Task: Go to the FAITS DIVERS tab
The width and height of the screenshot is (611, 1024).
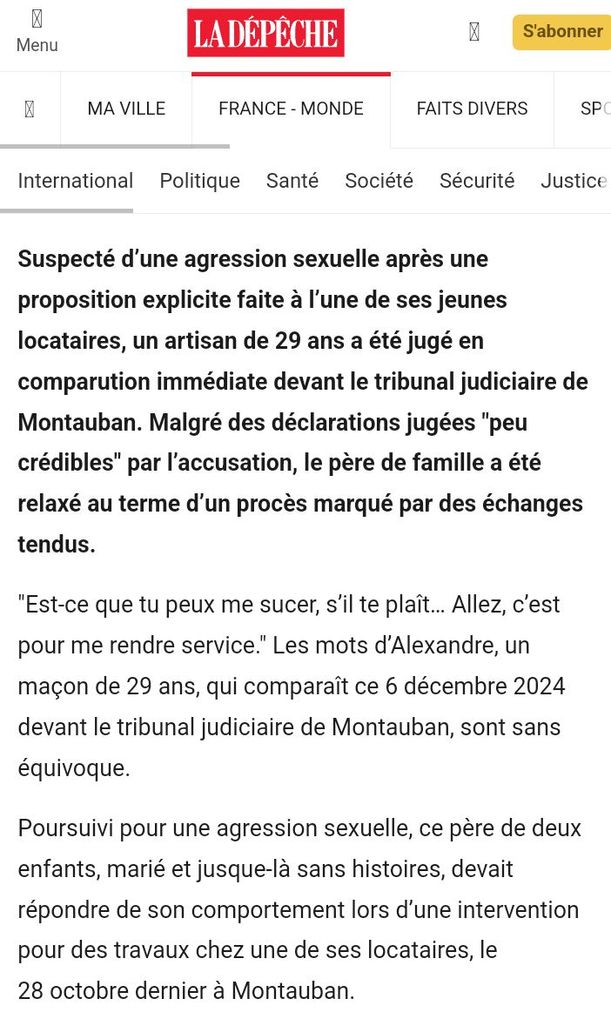Action: click(472, 108)
